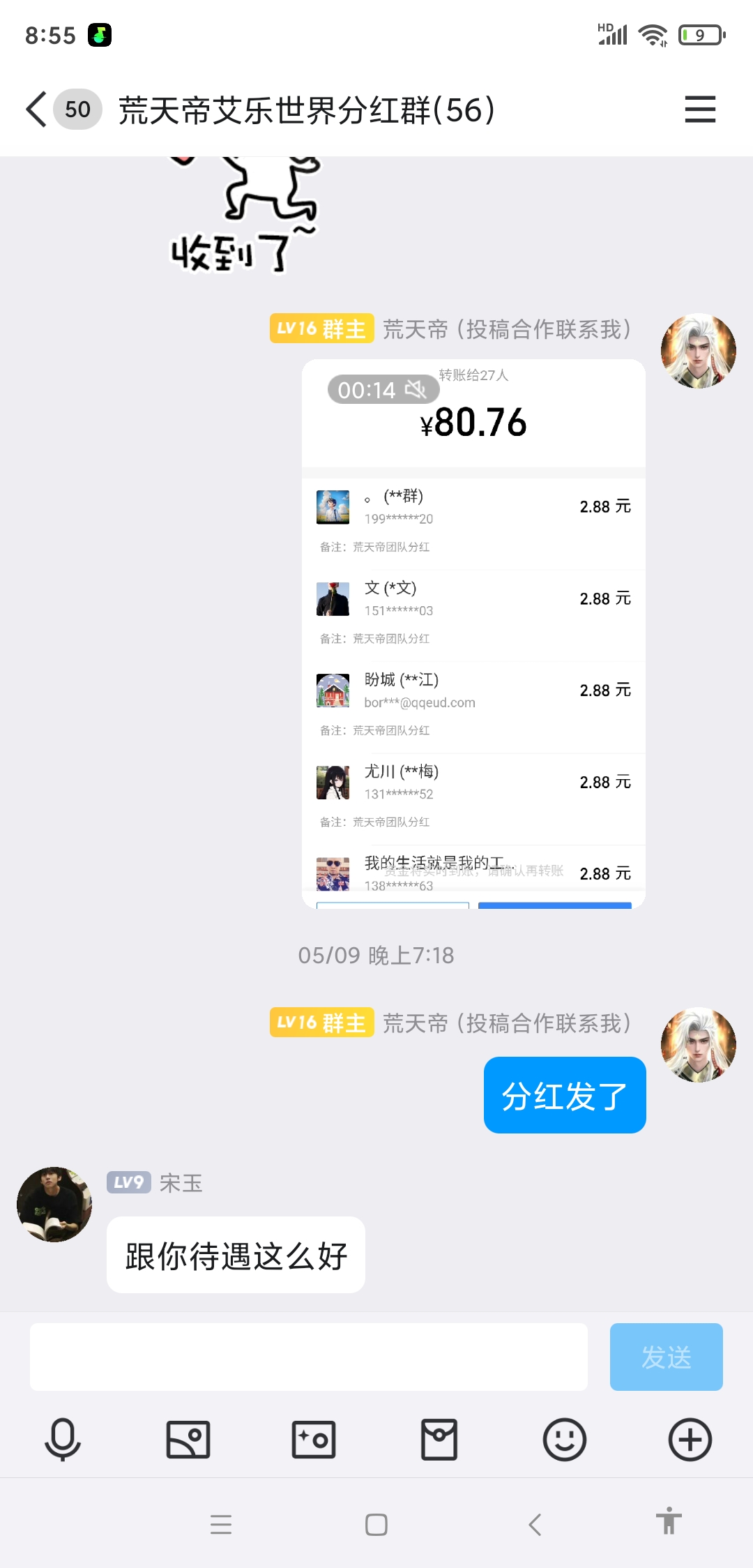The height and width of the screenshot is (1568, 753).
Task: Open 宋玉's profile avatar
Action: 54,1204
